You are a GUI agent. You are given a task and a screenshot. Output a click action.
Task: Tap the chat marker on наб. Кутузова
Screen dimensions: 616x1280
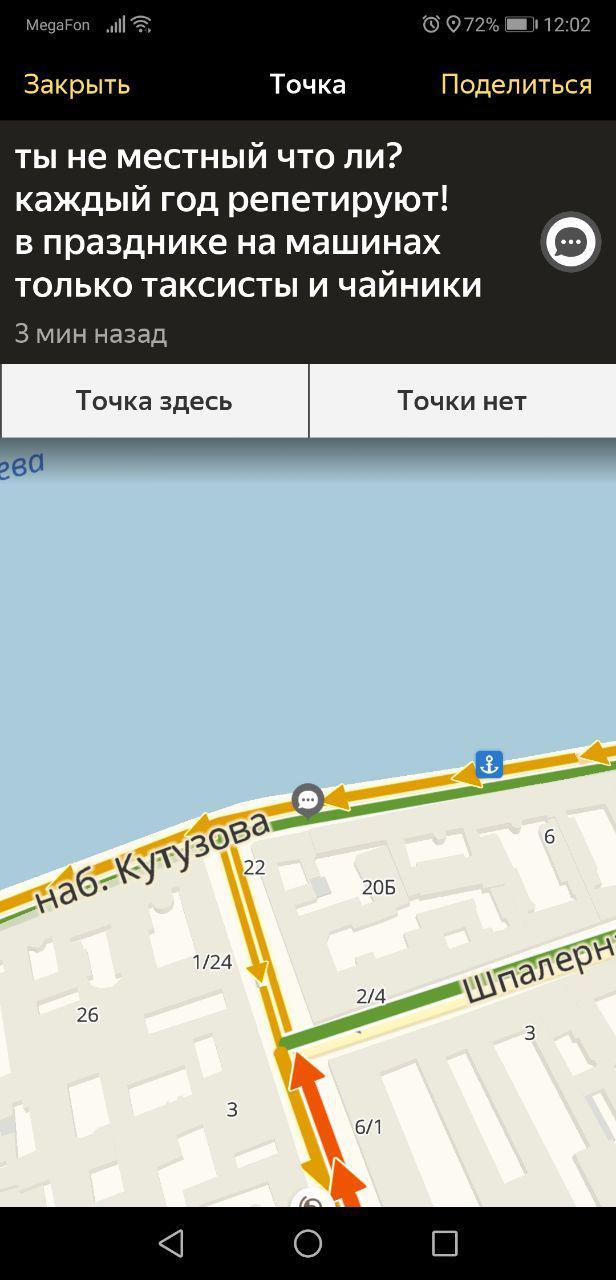click(x=308, y=800)
